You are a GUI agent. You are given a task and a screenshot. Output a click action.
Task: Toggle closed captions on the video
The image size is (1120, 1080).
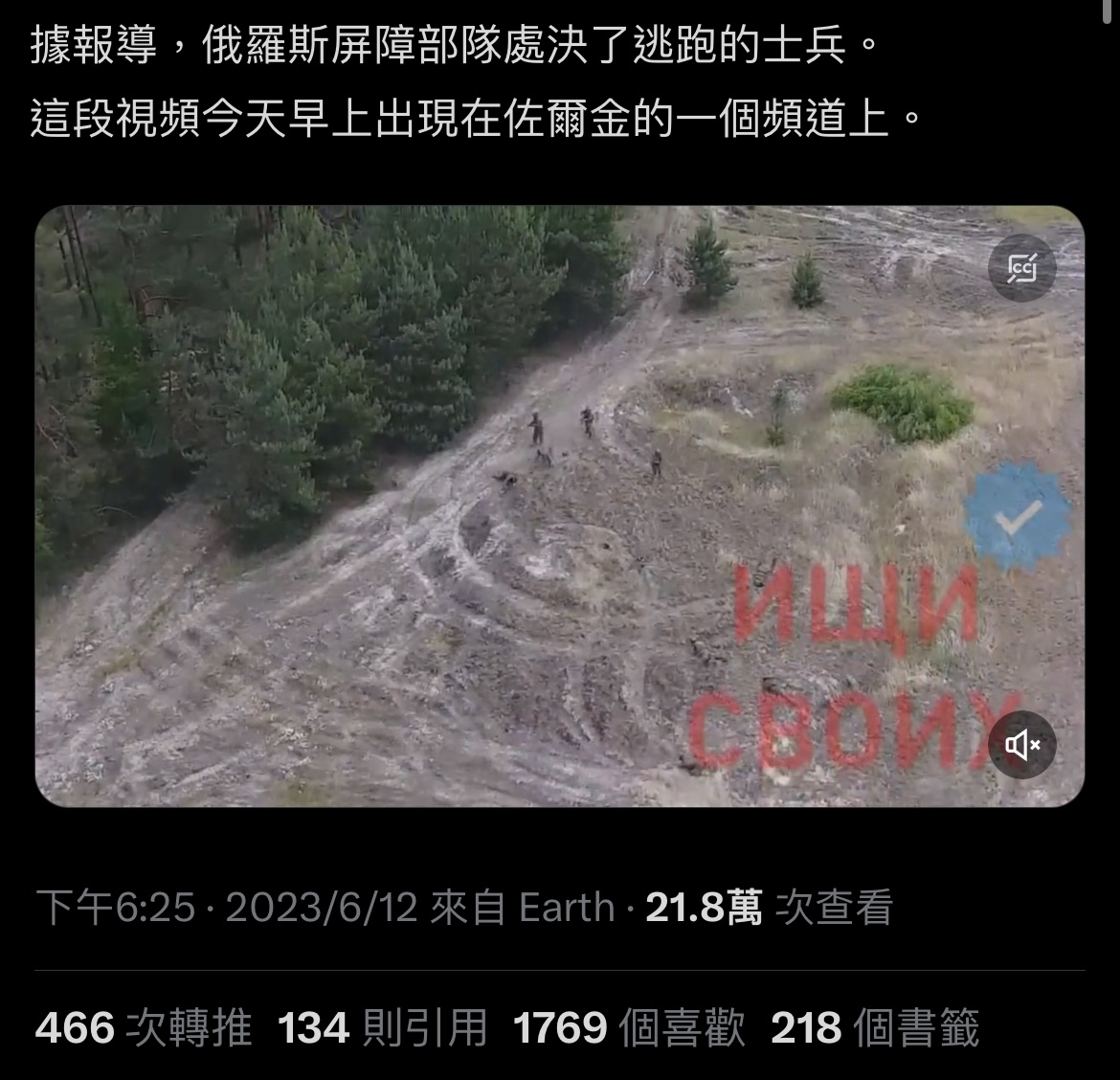coord(1022,269)
